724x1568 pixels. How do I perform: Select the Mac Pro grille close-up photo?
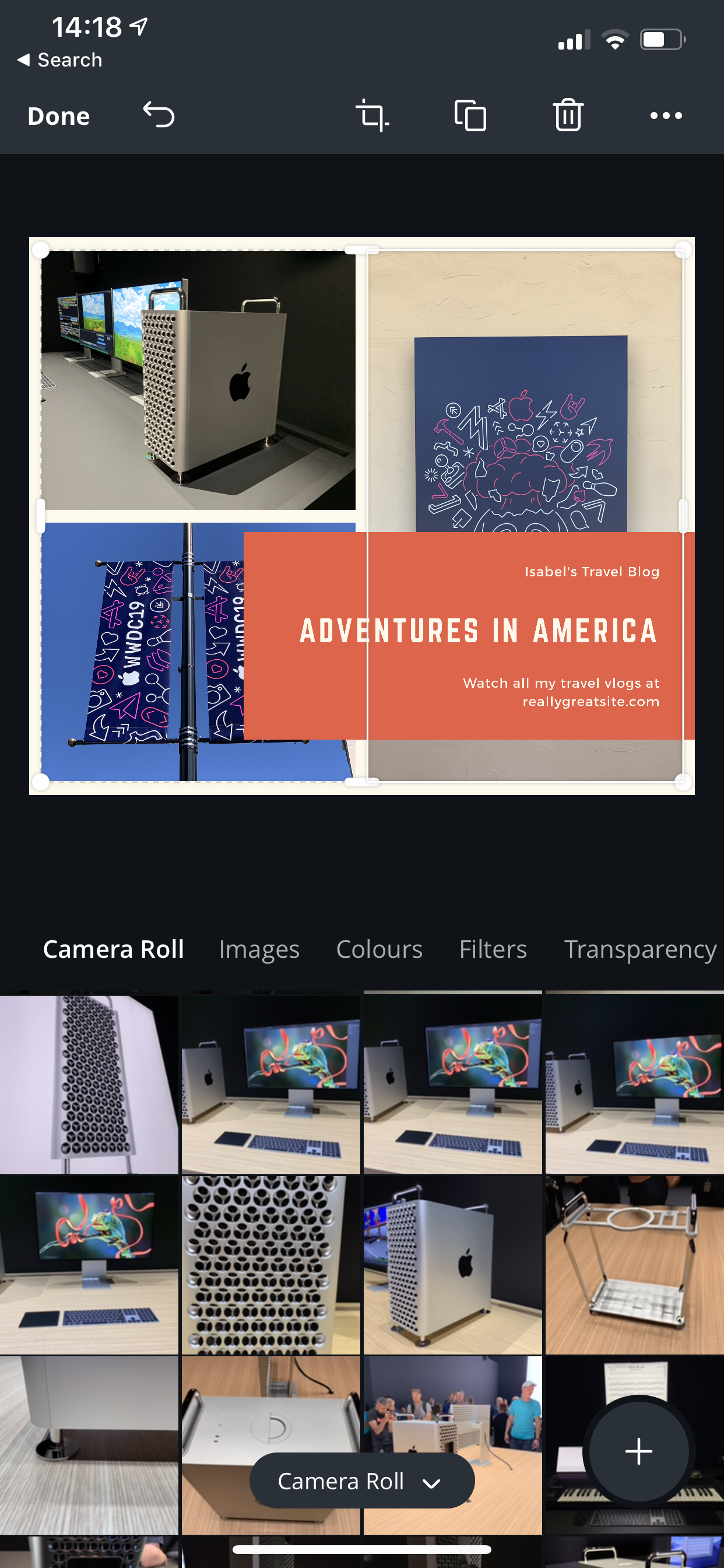click(270, 1265)
